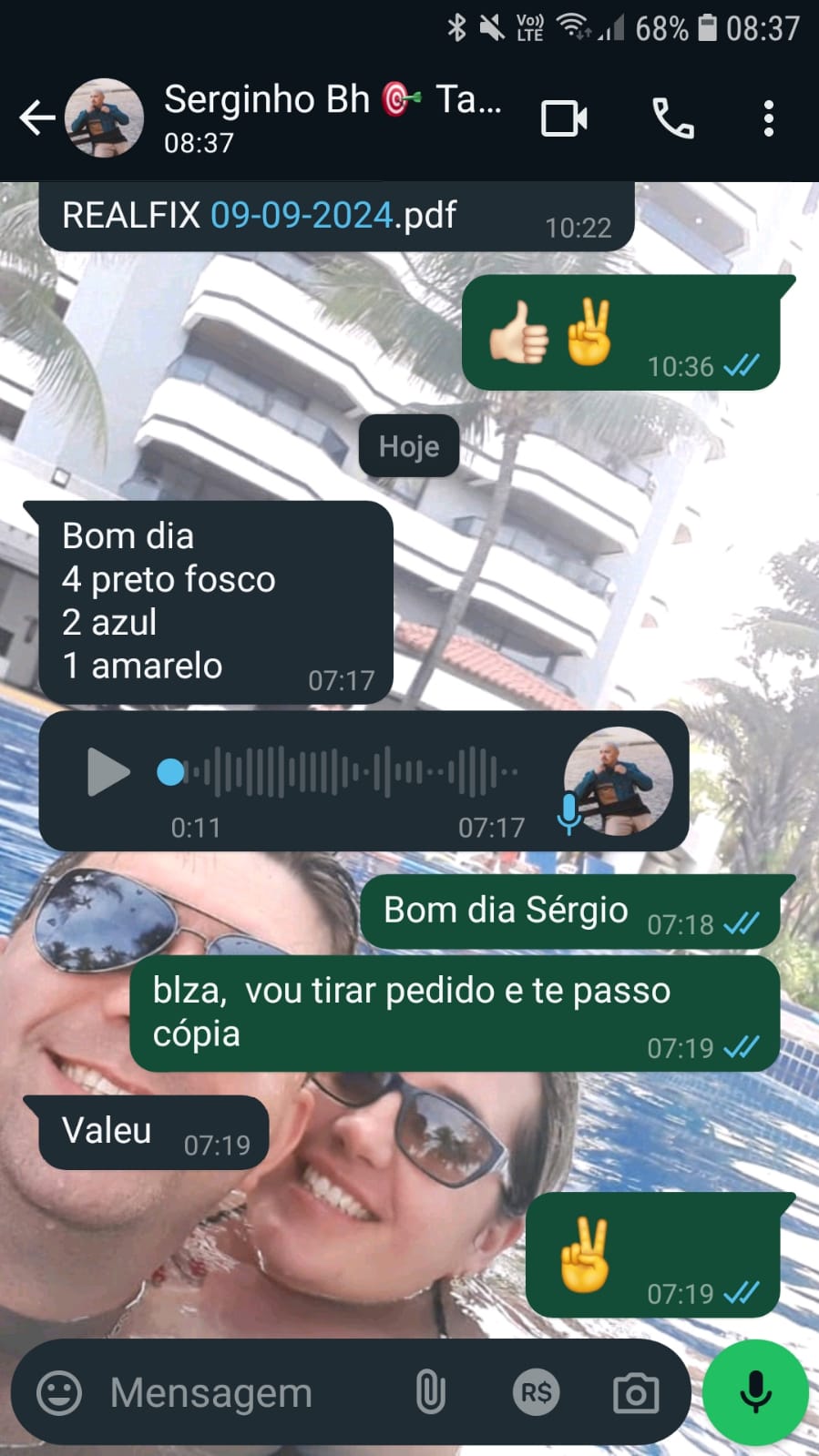Open the emoji picker
The width and height of the screenshot is (819, 1456).
click(x=59, y=1392)
